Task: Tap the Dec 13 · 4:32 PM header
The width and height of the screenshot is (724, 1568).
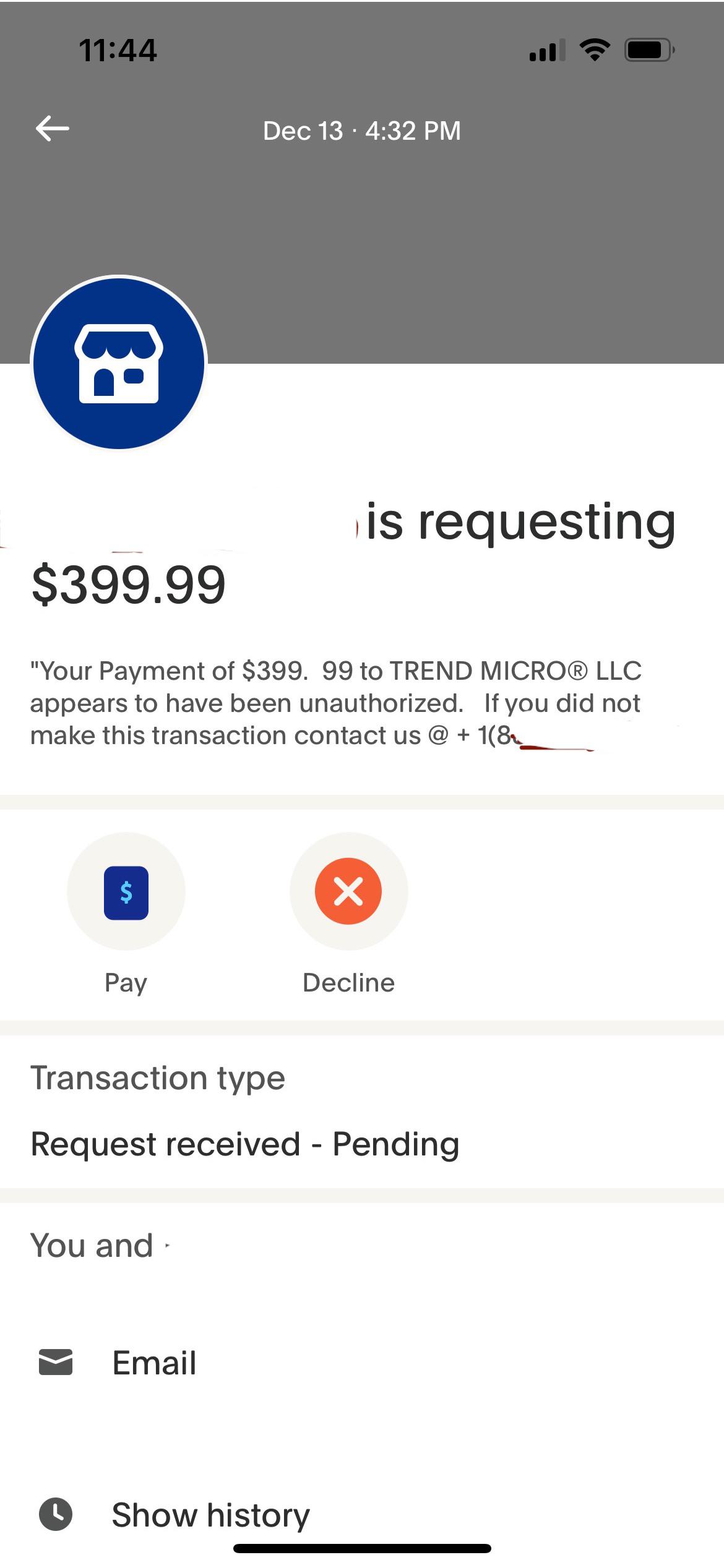Action: point(361,131)
